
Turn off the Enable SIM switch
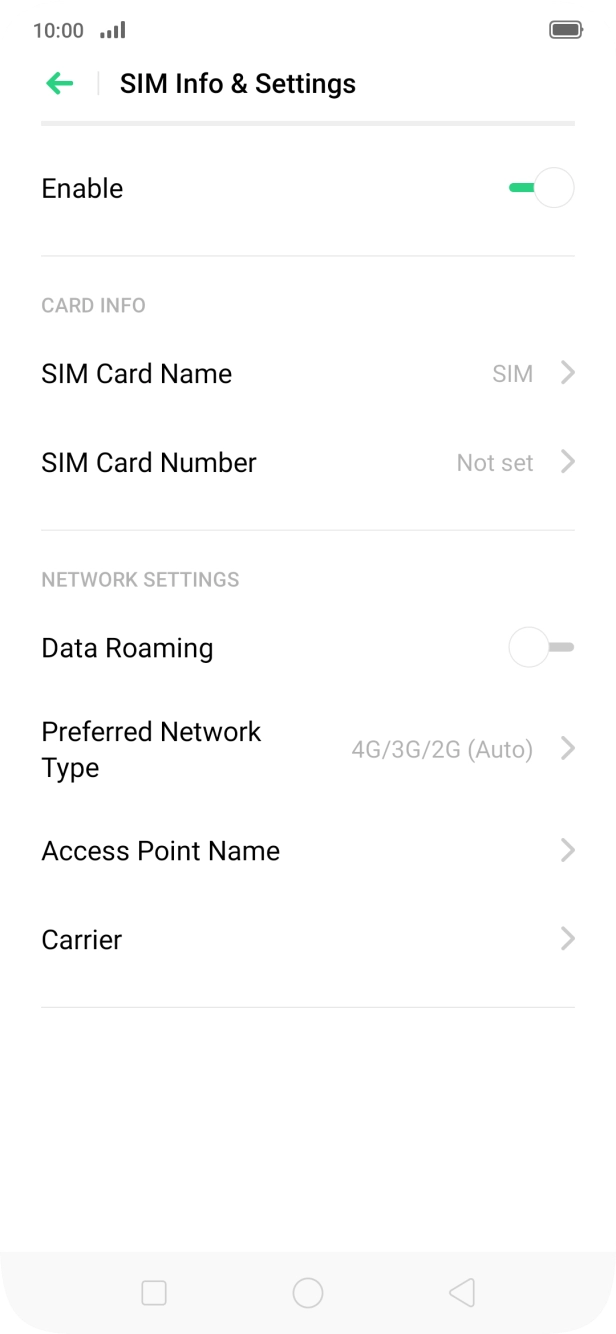(x=542, y=188)
